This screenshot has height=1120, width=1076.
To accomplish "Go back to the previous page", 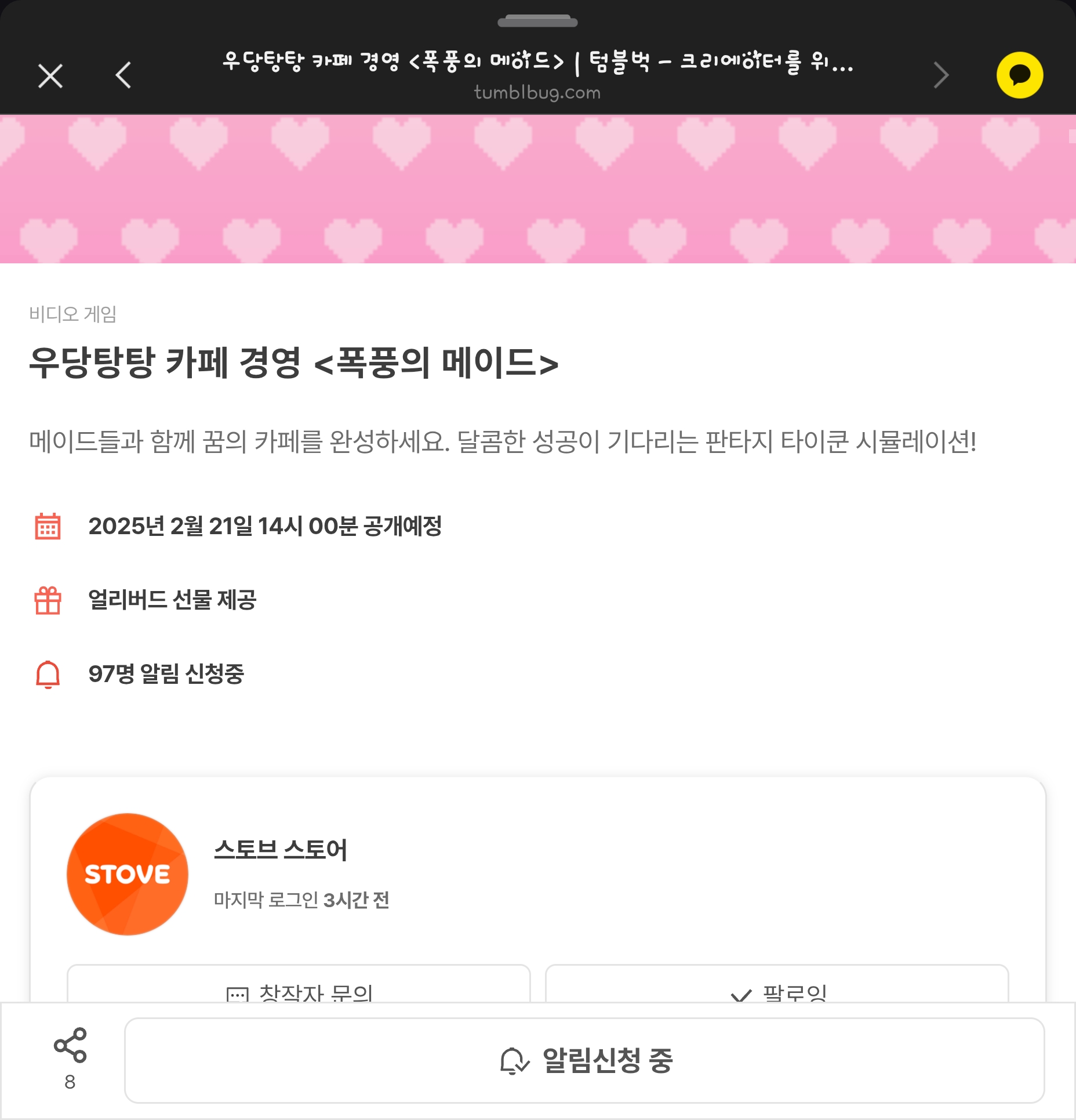I will (123, 75).
